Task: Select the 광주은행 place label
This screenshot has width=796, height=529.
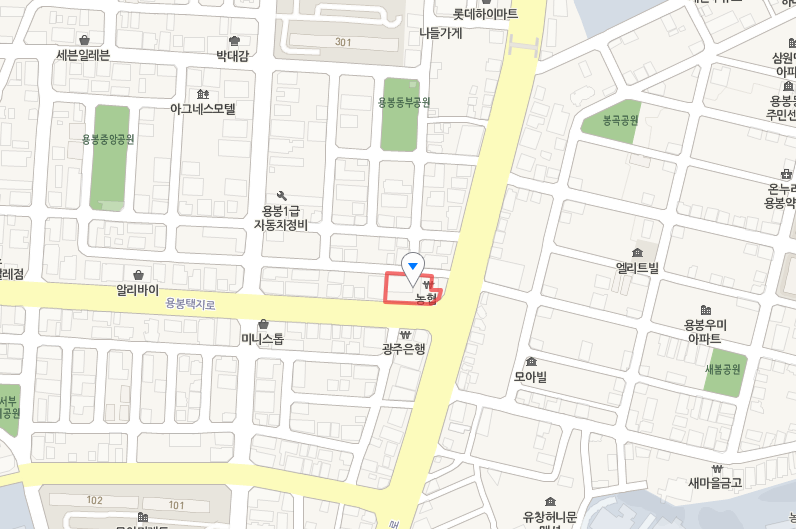Action: click(404, 348)
